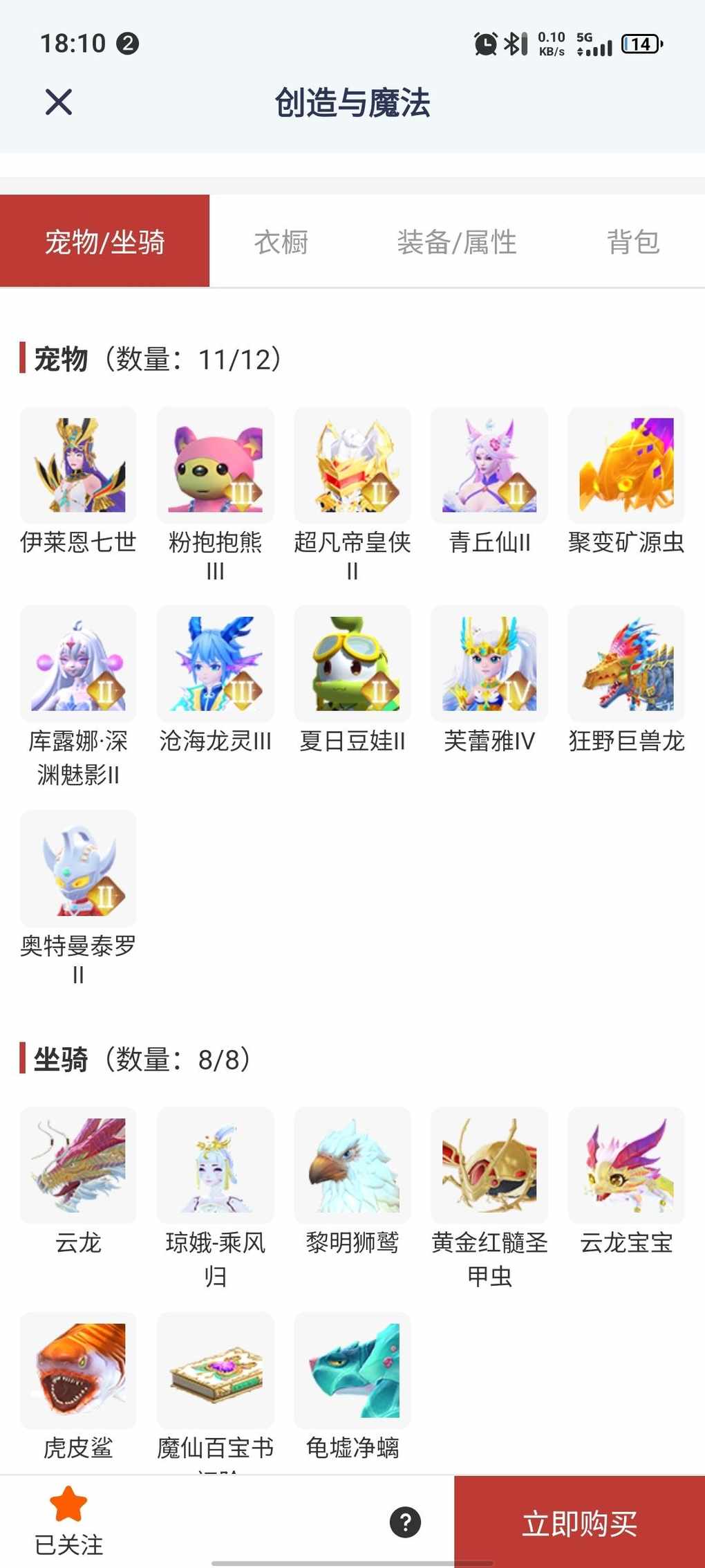Image resolution: width=705 pixels, height=1568 pixels.
Task: Select the 宠物/坐骑 tab
Action: 104,242
